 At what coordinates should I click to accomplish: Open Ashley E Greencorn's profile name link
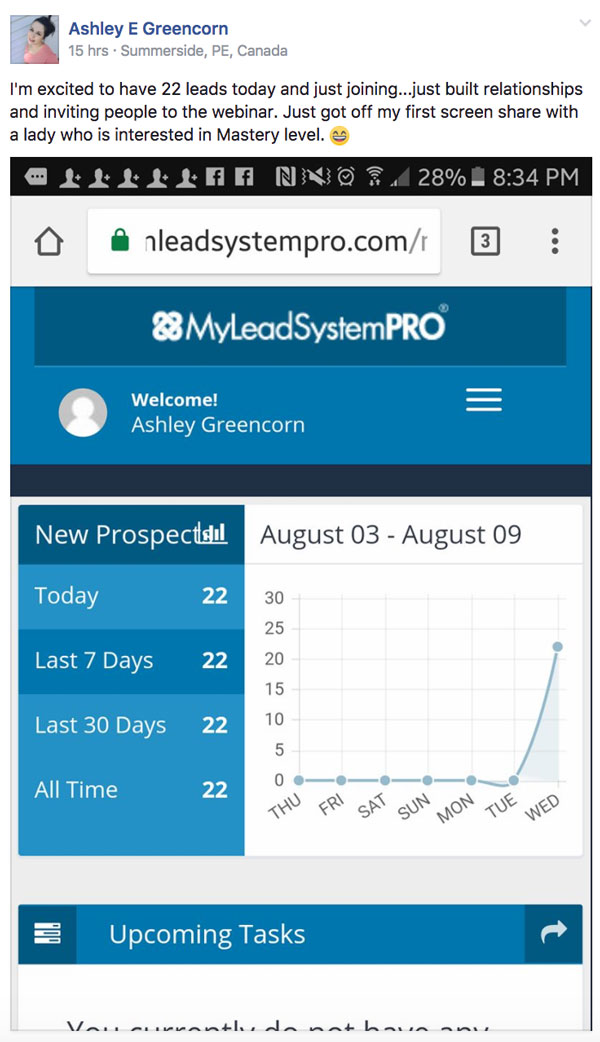pos(148,29)
